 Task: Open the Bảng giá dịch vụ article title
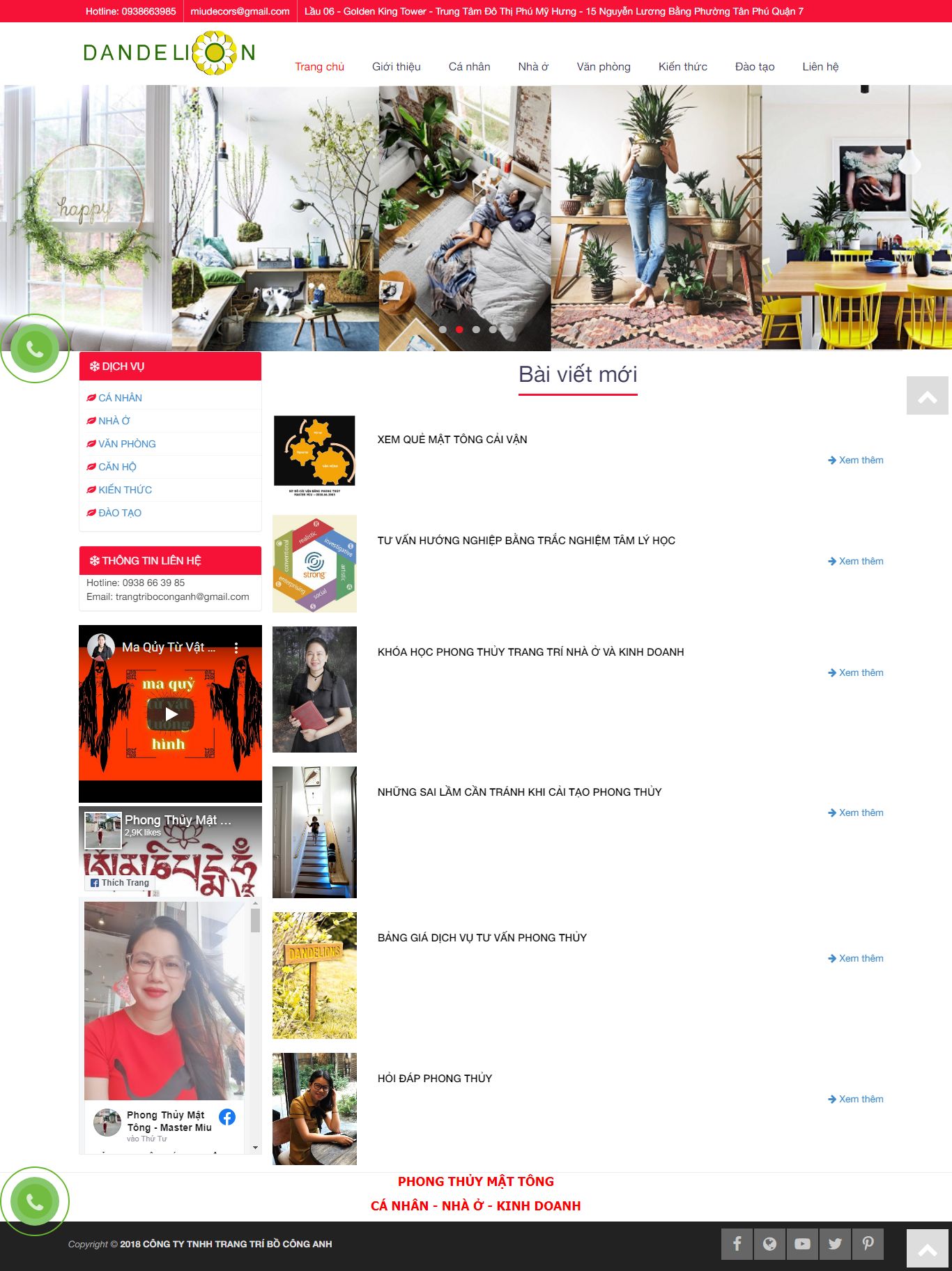[x=482, y=938]
